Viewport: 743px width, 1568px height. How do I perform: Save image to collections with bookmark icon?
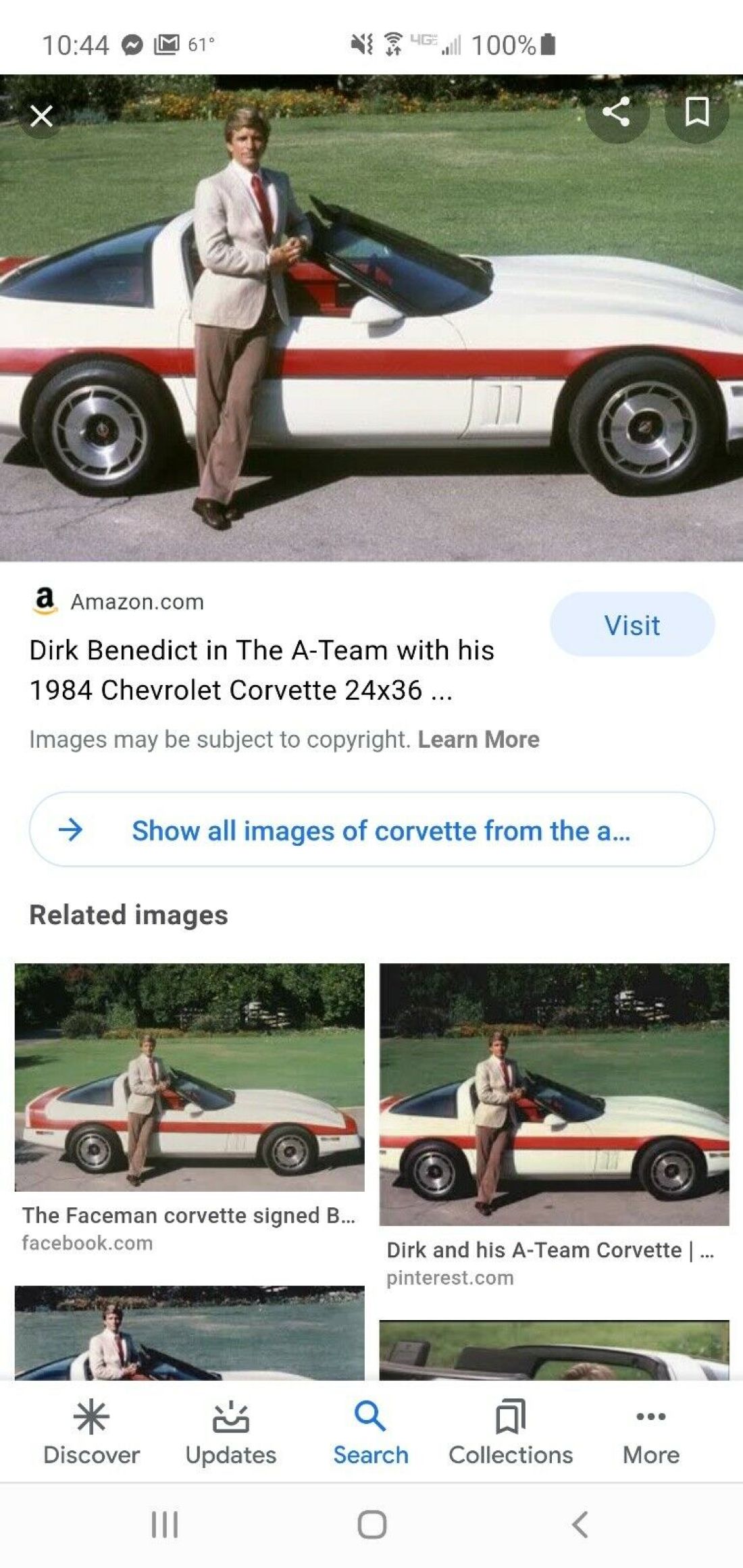(696, 111)
